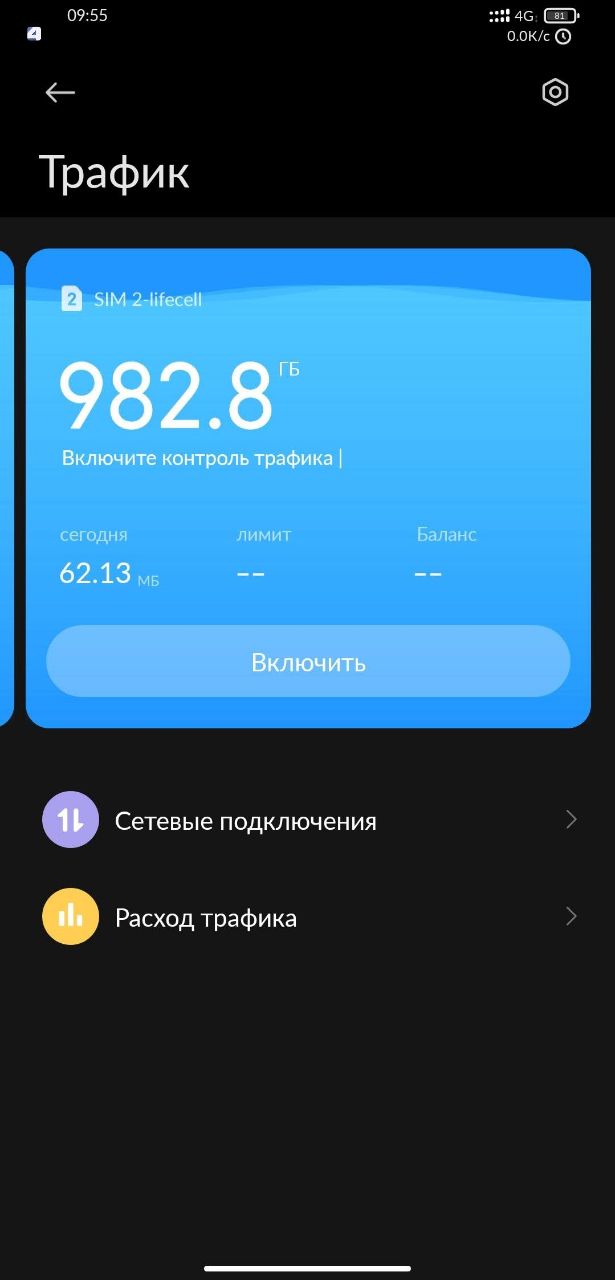Image resolution: width=615 pixels, height=1280 pixels.
Task: Go back using the arrow icon
Action: (x=60, y=92)
